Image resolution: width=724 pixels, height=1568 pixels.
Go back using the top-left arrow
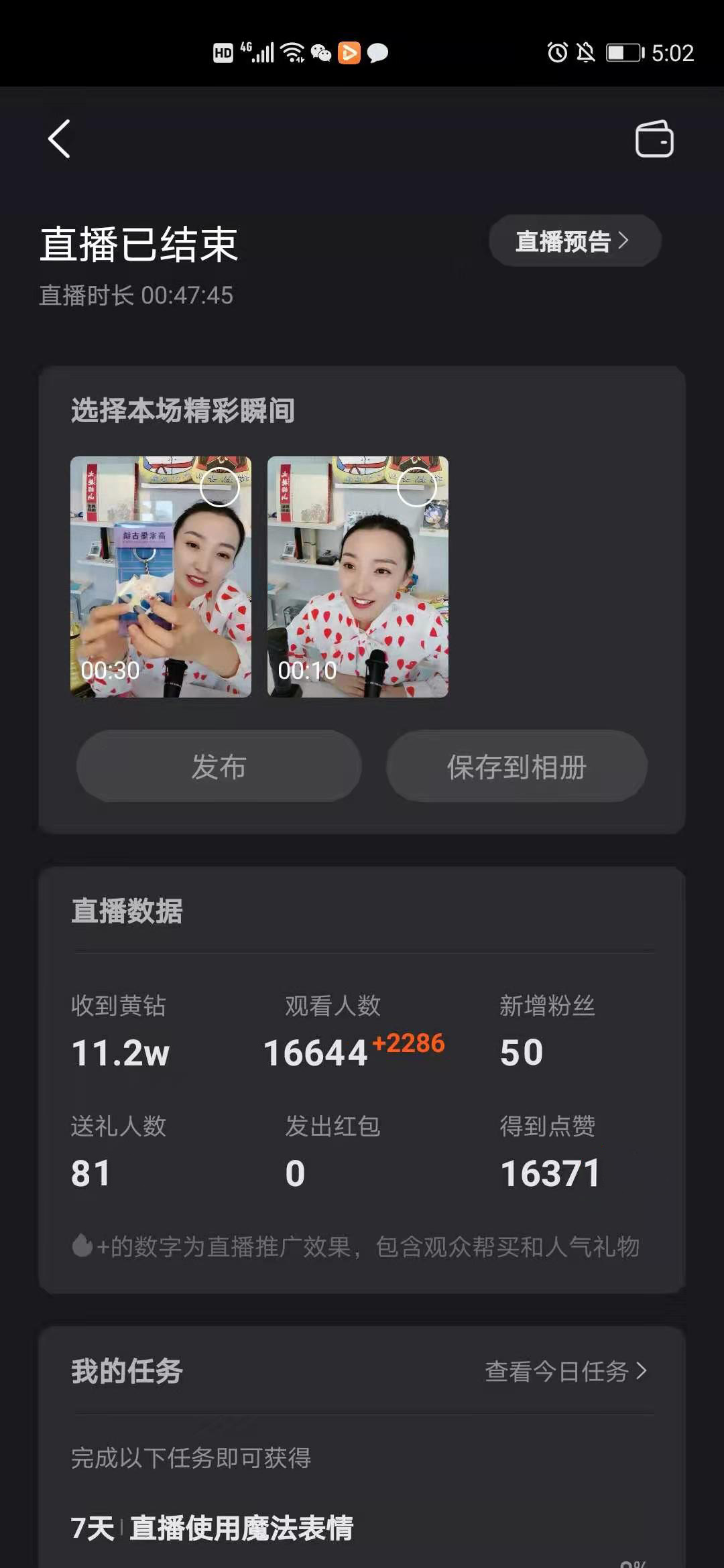(x=59, y=139)
